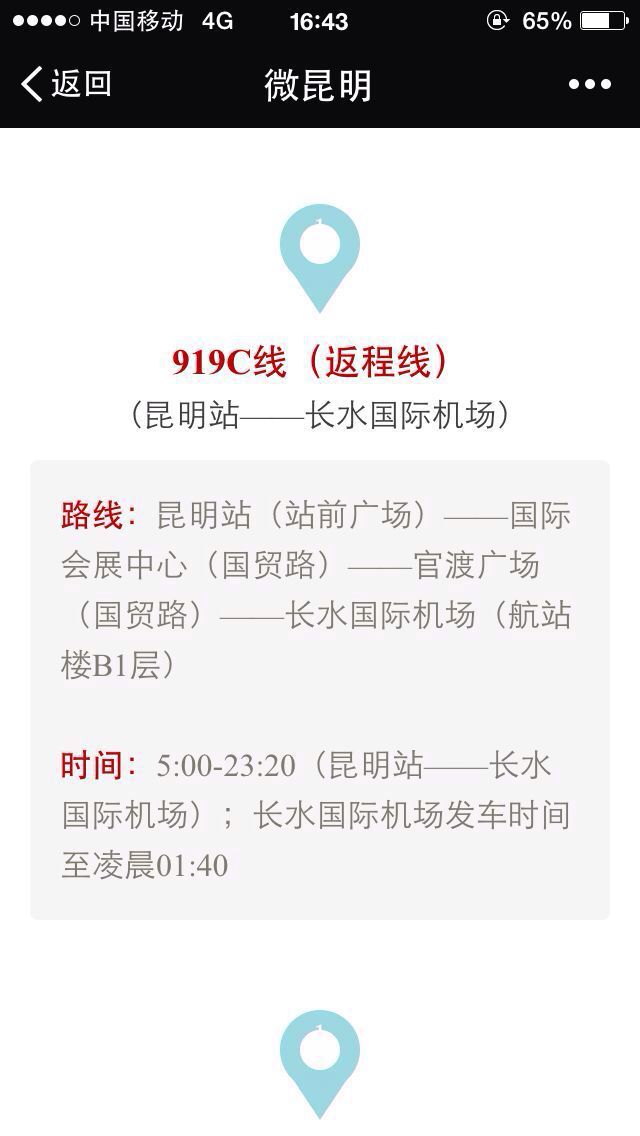Open the three-dot overflow menu
Image resolution: width=640 pixels, height=1136 pixels.
coord(590,85)
